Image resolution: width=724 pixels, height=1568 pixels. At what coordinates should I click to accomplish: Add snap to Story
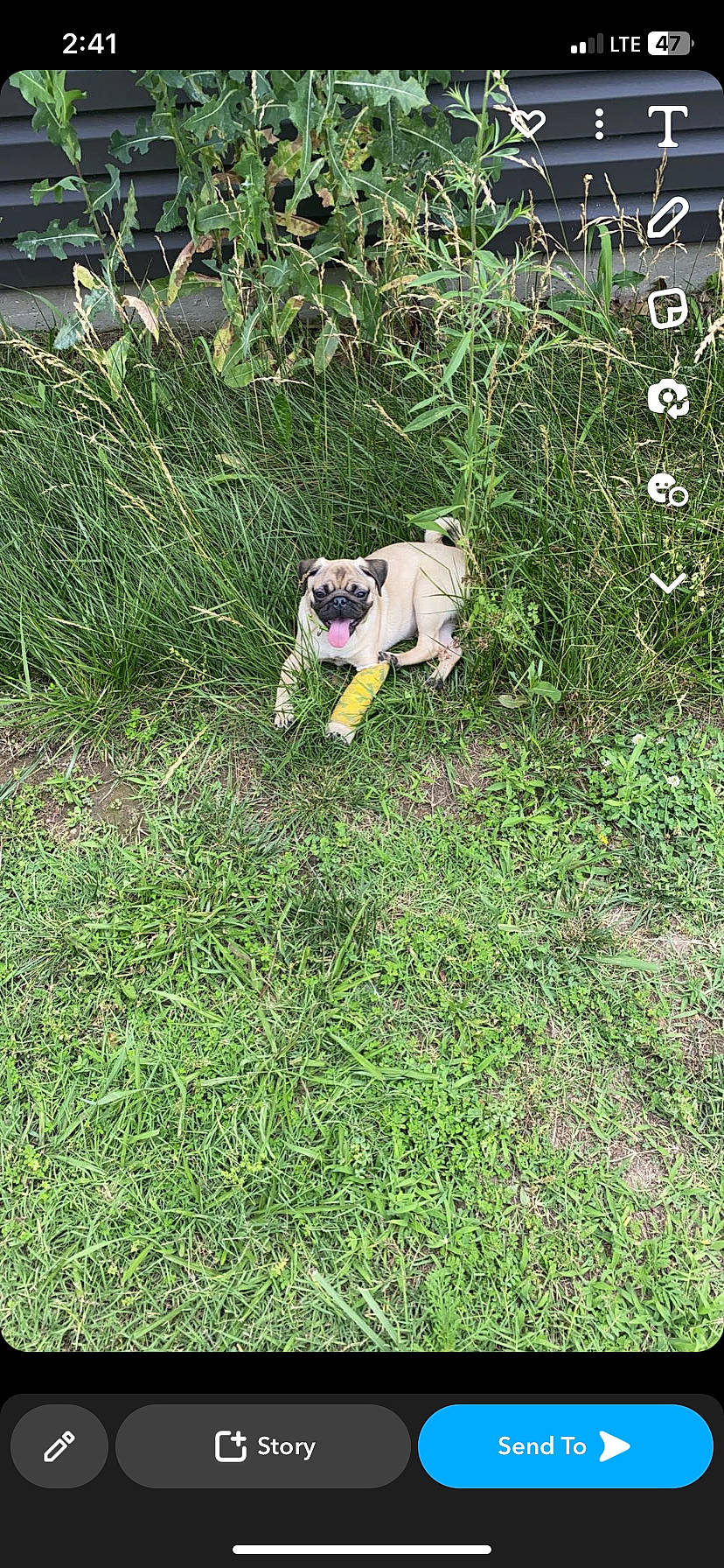263,1446
